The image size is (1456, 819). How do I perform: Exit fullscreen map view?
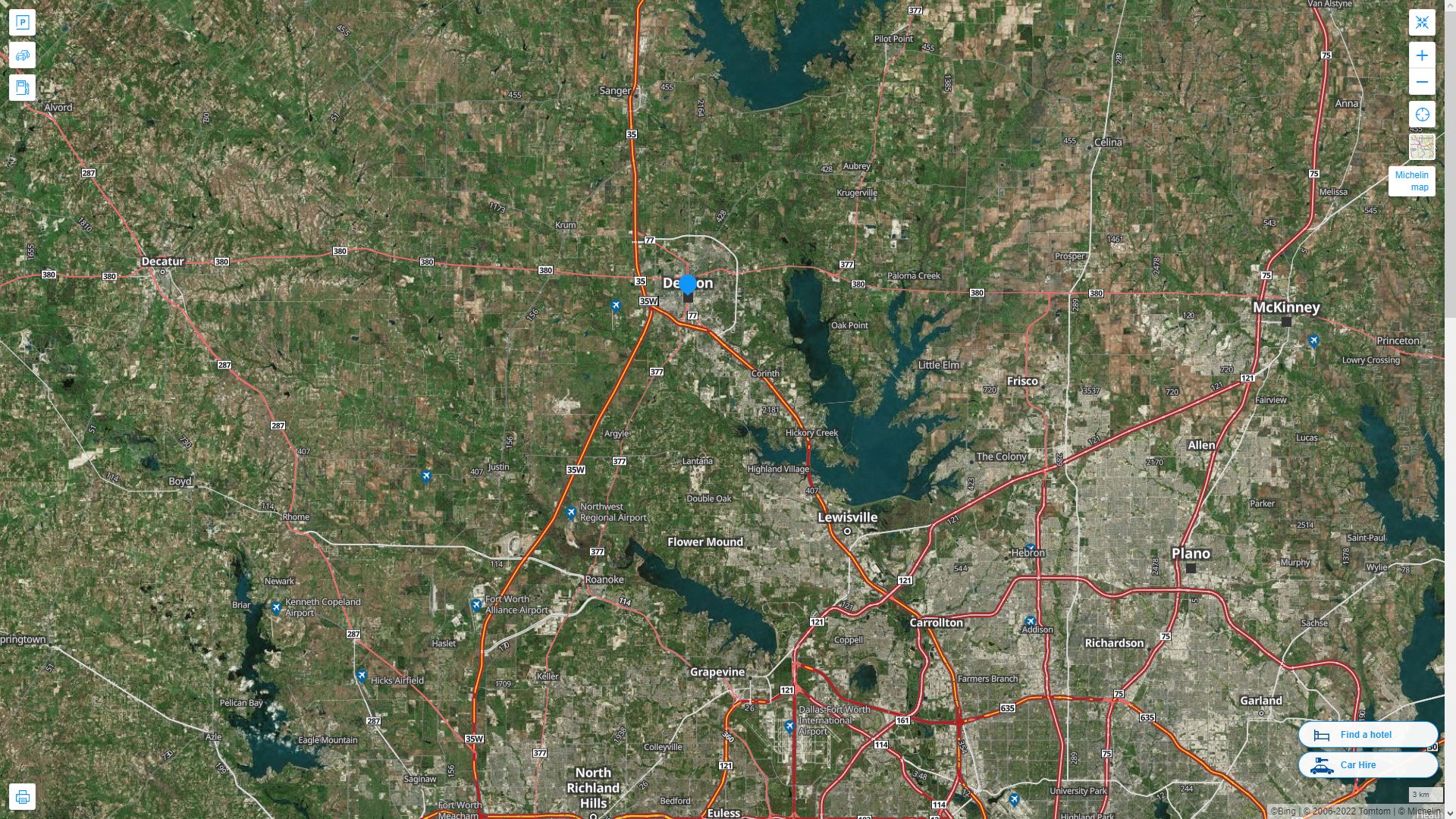[x=1422, y=23]
